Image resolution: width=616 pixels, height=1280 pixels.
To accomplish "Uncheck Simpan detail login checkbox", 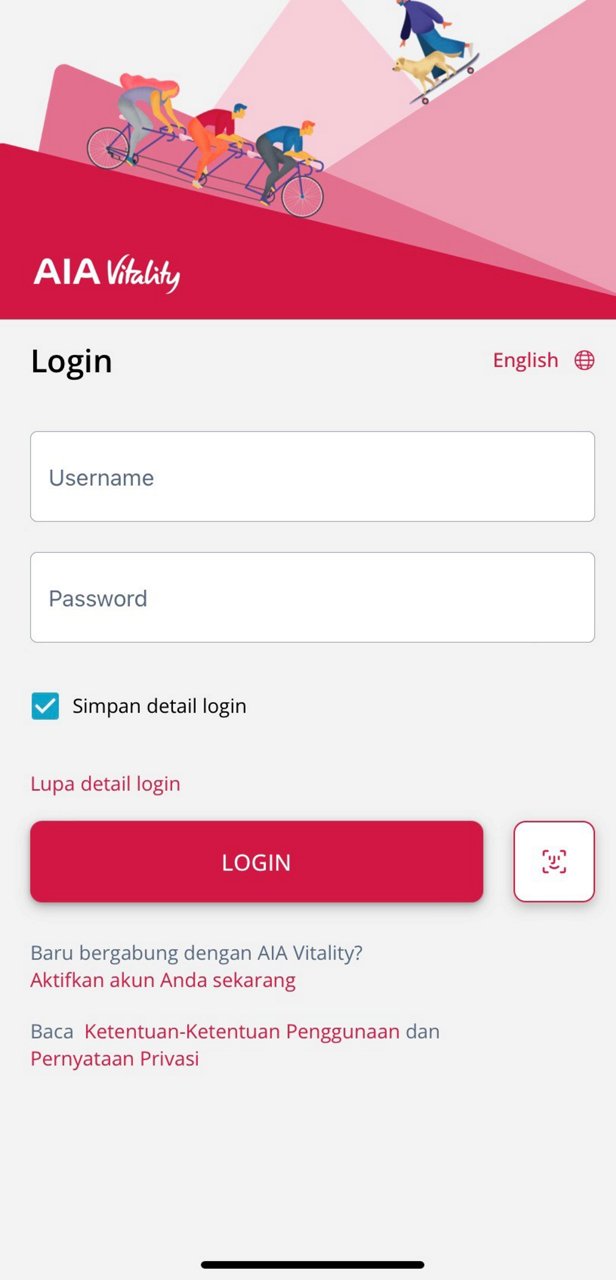I will point(45,706).
